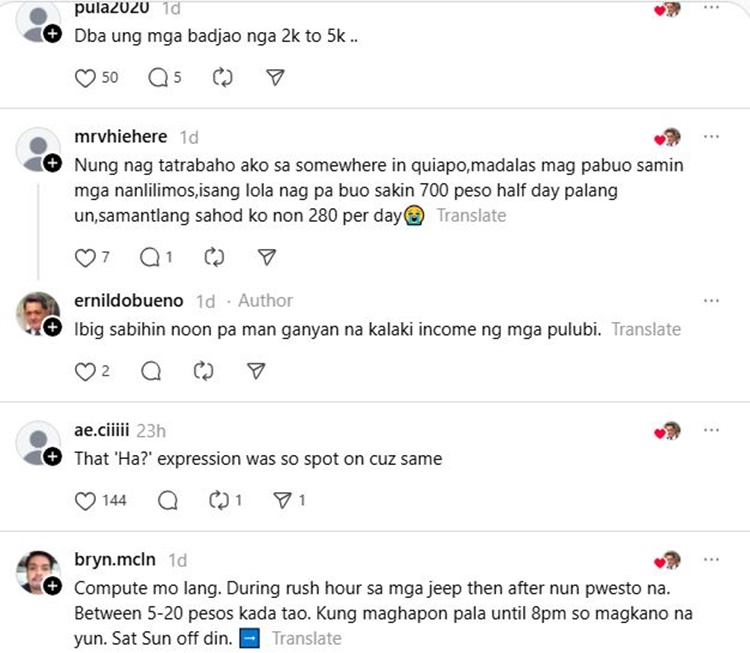Reply to ae.ciiiii's comment
This screenshot has width=750, height=653.
168,500
